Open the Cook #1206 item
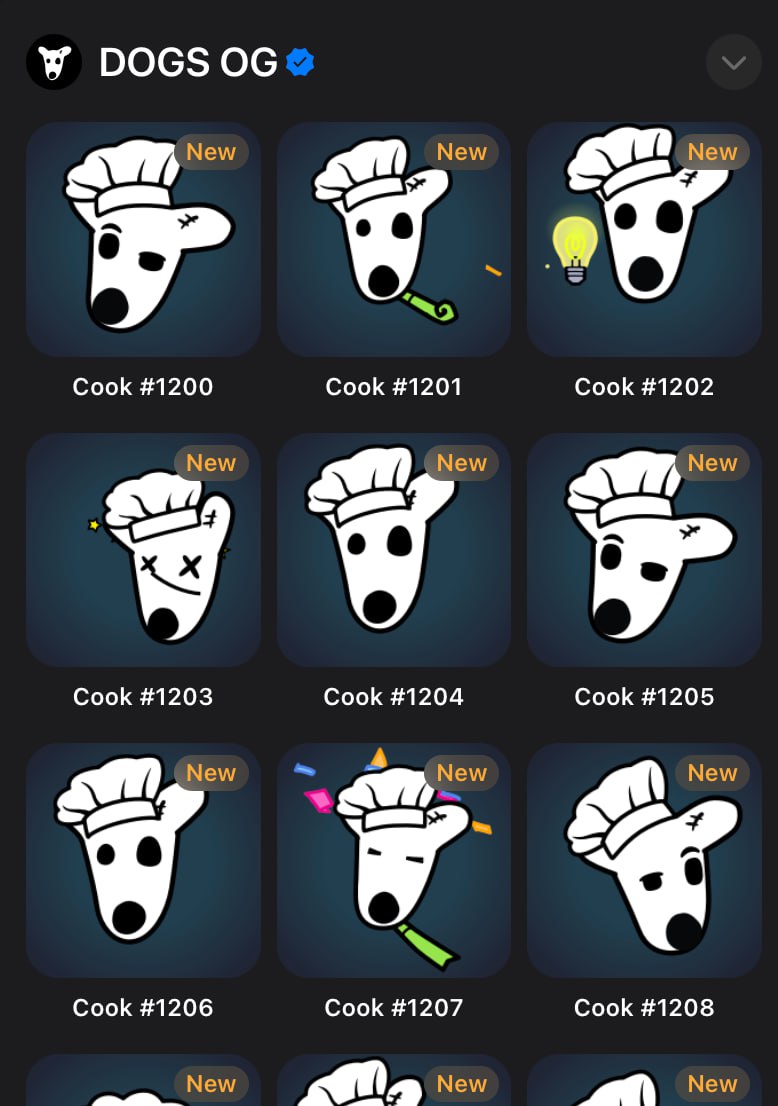 (143, 860)
